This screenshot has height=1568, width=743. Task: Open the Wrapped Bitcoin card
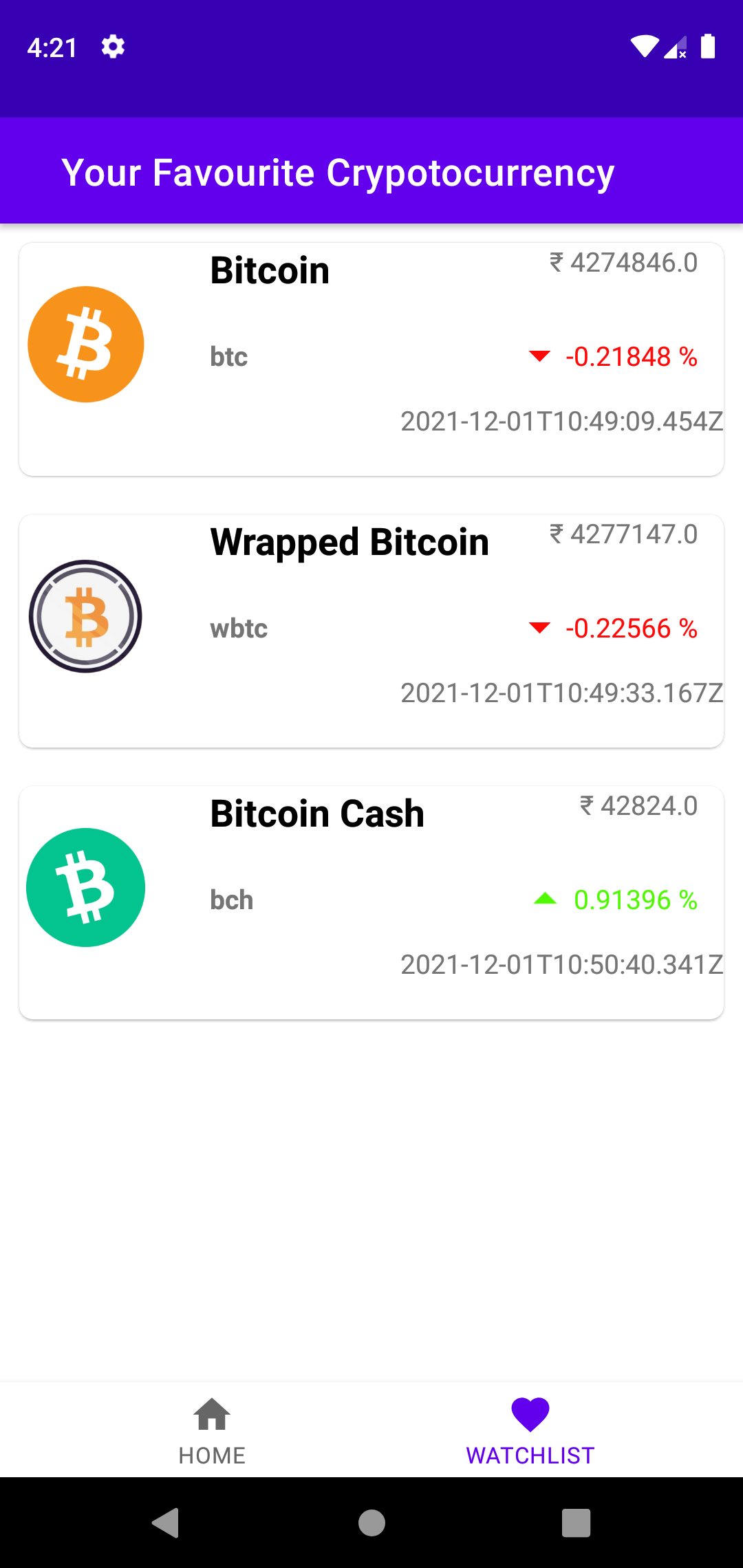tap(371, 631)
